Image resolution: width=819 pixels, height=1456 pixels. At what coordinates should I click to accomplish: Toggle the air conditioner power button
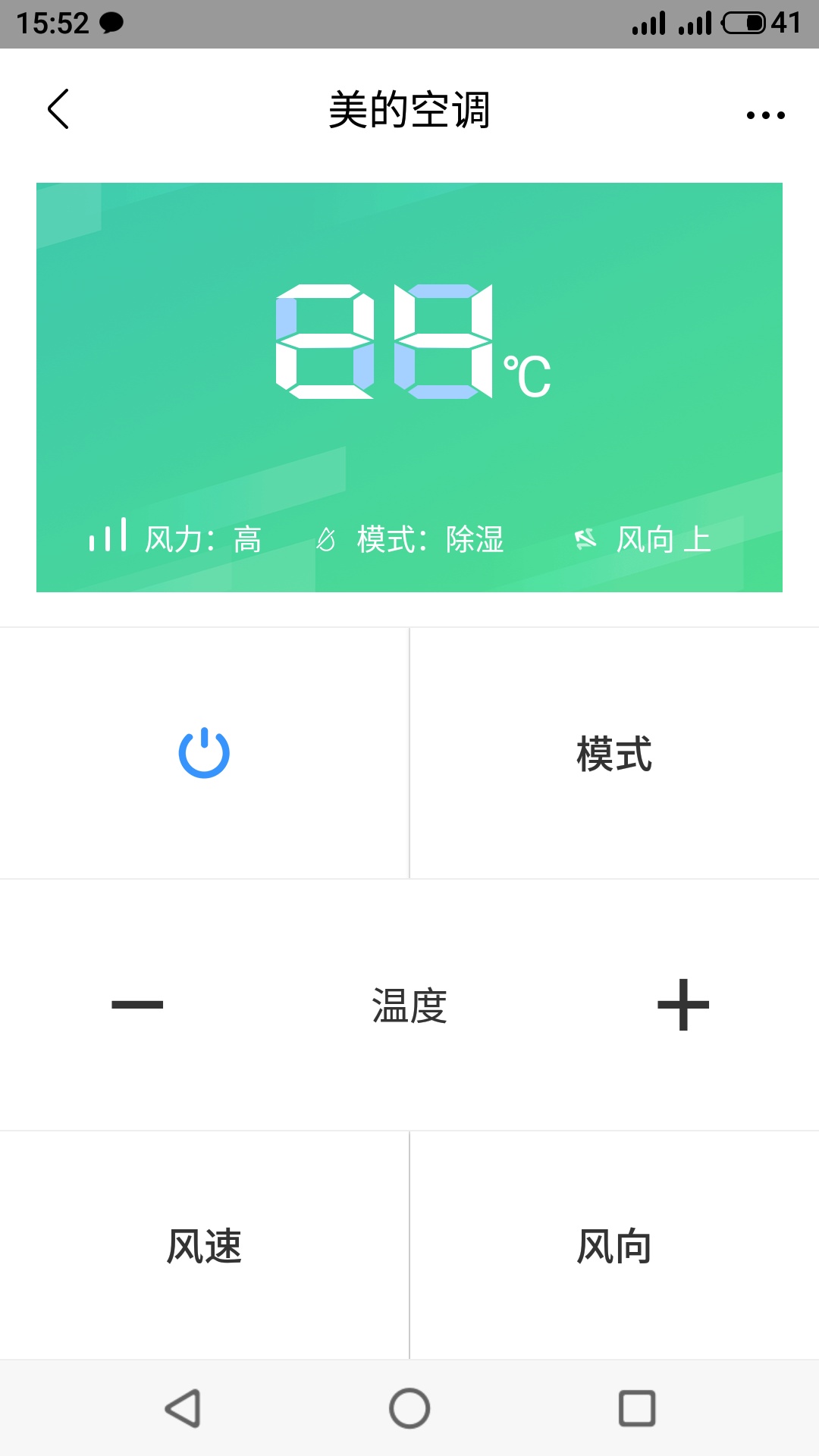(x=204, y=753)
